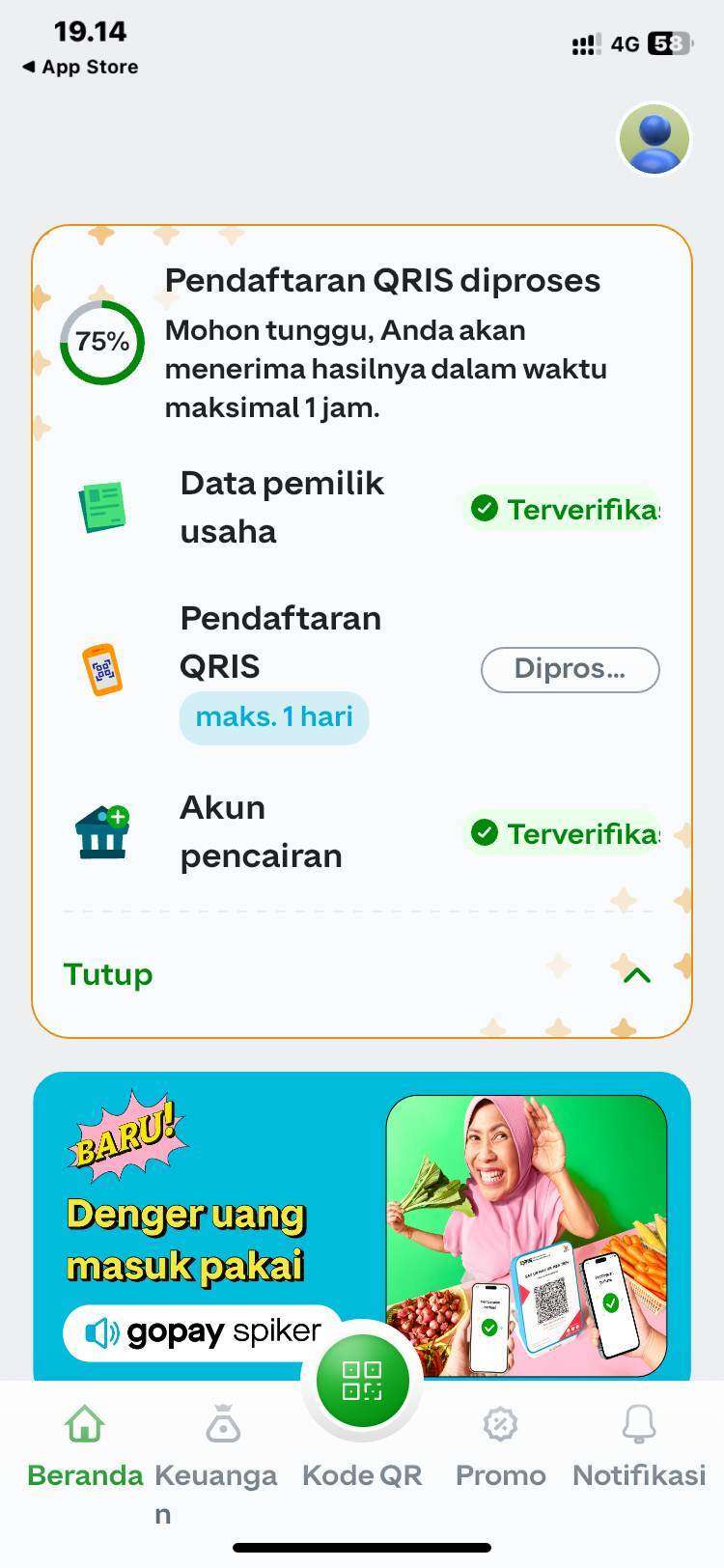Open the GoPay spiker banner
This screenshot has height=1568, width=724.
pos(362,1227)
